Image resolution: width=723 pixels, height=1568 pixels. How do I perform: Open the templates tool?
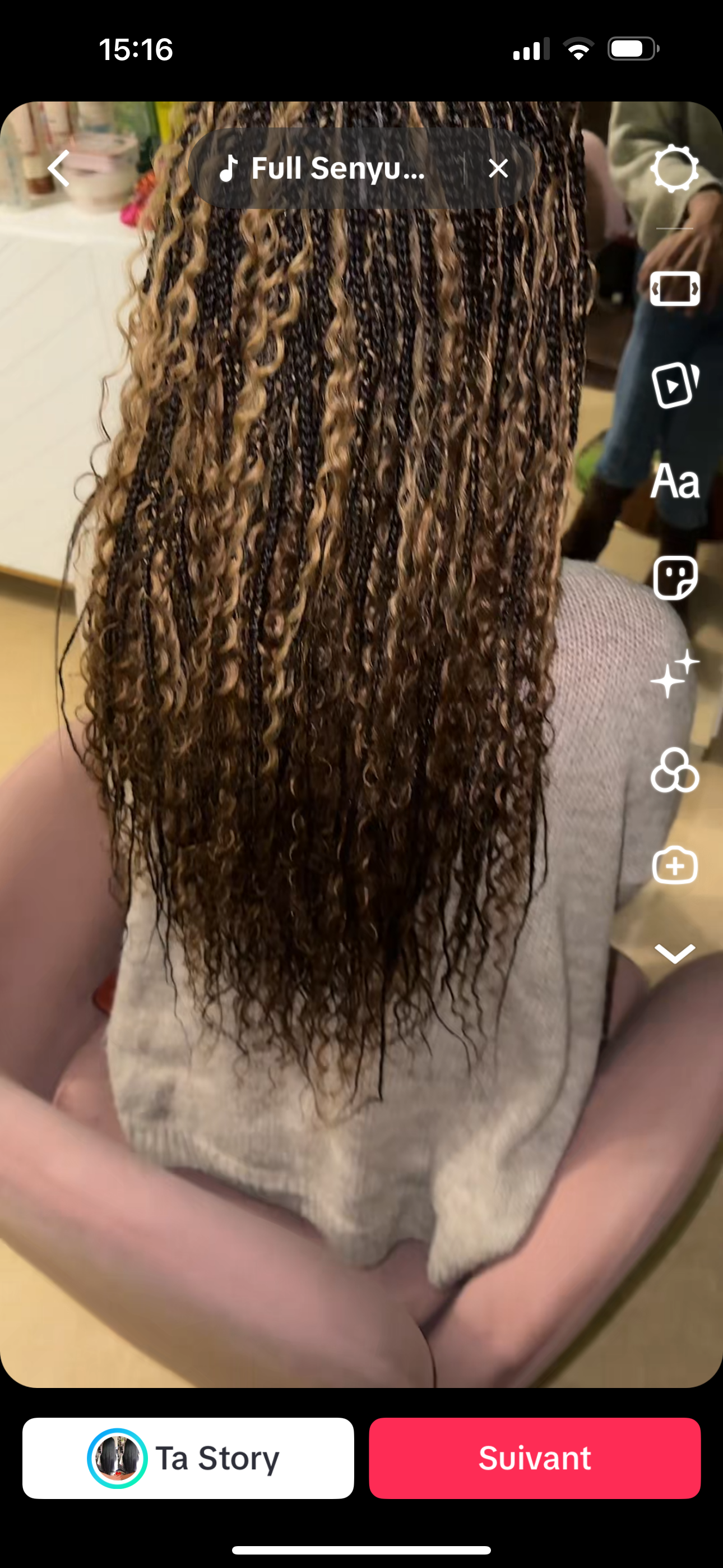pyautogui.click(x=674, y=385)
